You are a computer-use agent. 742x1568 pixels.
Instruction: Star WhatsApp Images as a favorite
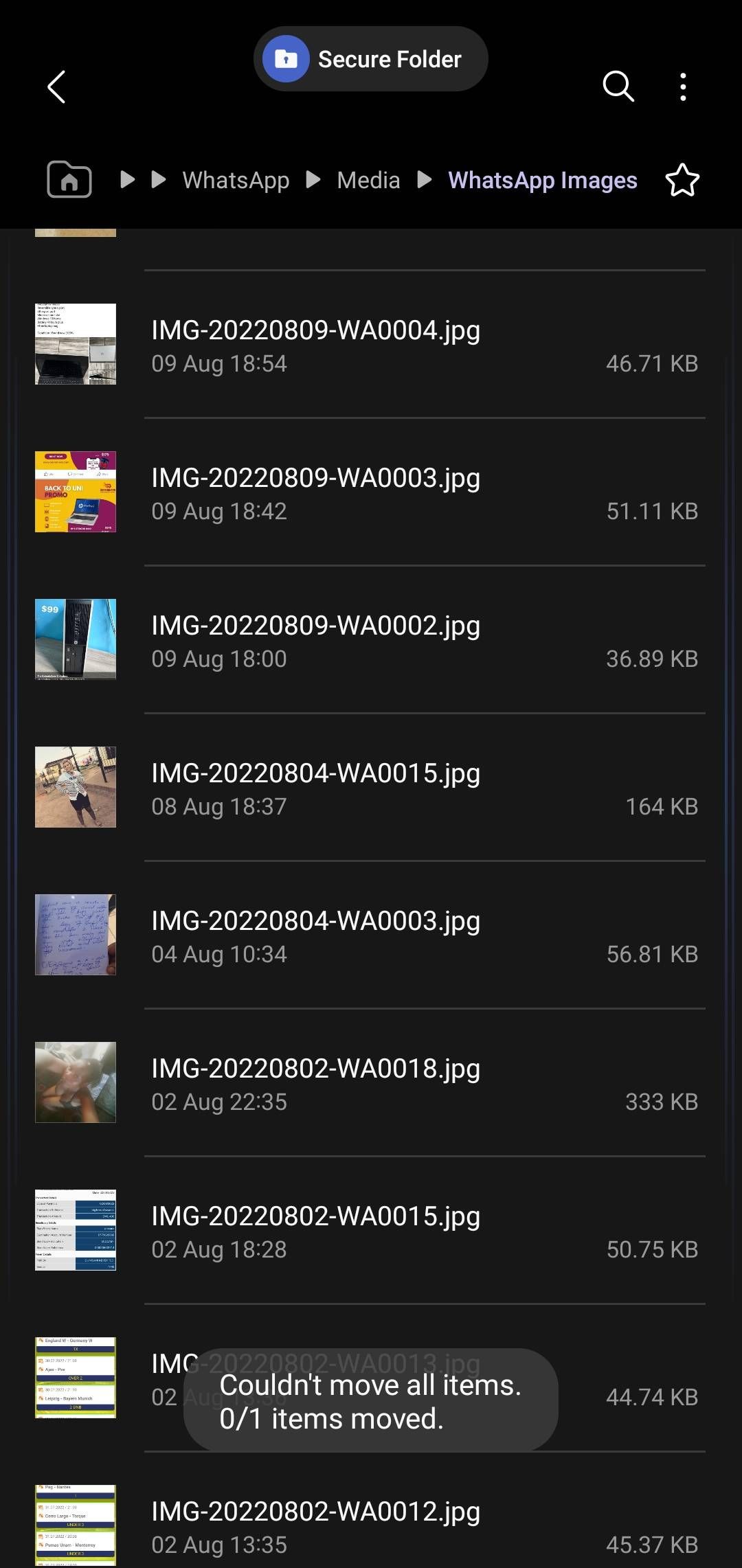(682, 180)
